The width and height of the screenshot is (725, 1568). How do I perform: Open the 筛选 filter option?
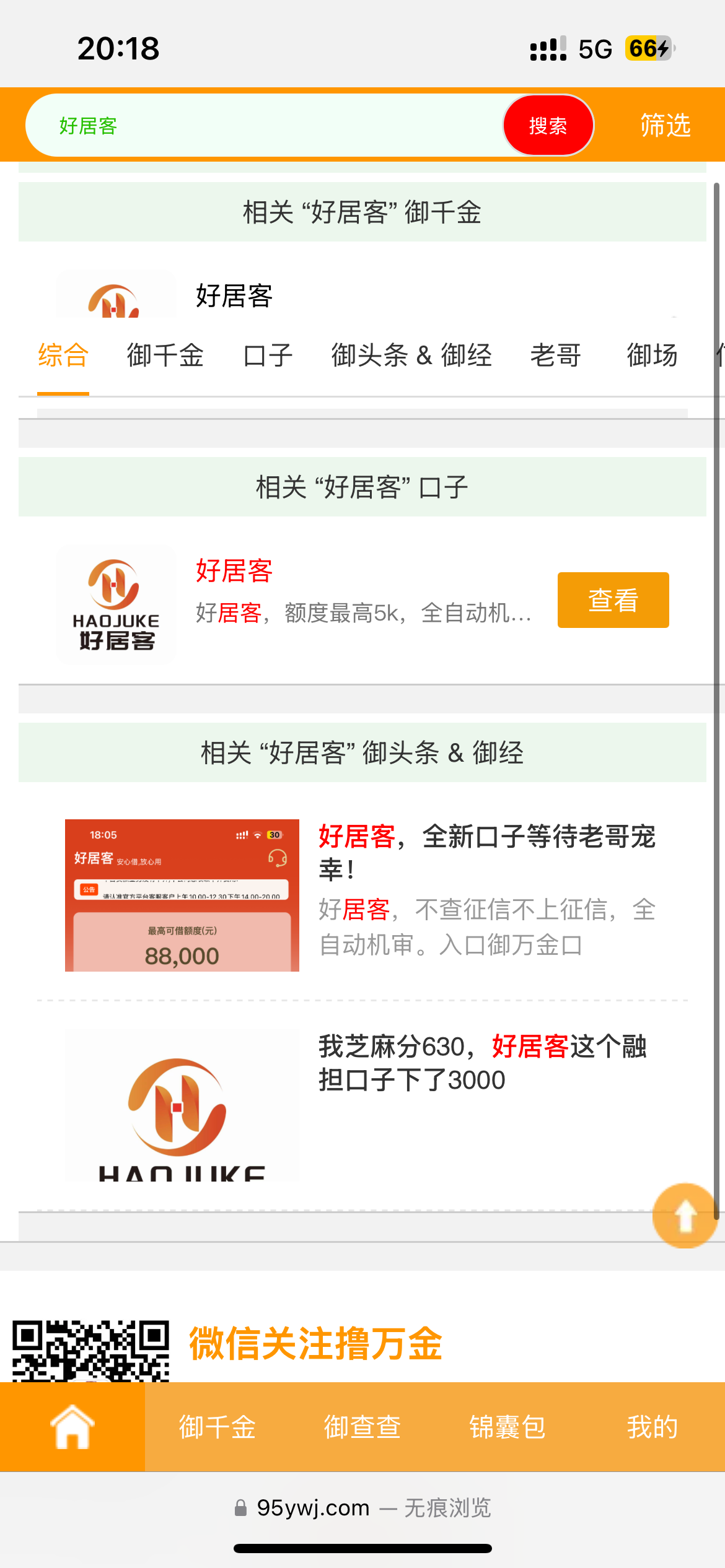tap(665, 126)
